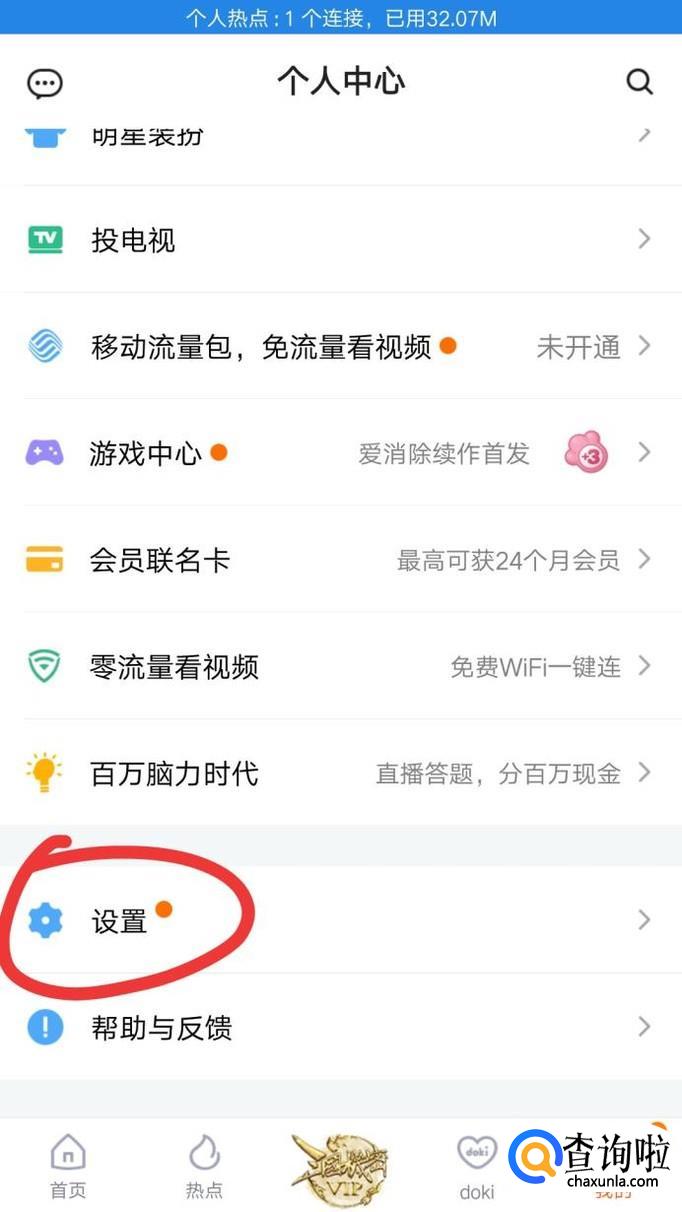Switch to the 首页 tab
The image size is (682, 1212).
click(68, 1166)
